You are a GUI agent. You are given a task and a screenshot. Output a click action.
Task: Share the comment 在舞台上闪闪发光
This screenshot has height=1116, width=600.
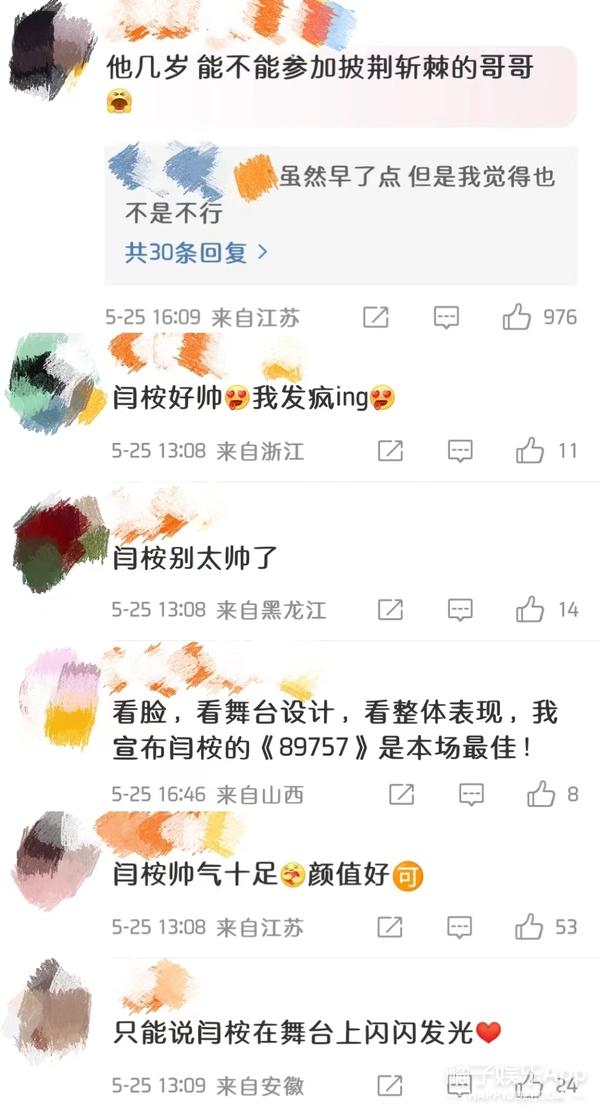coord(390,1085)
